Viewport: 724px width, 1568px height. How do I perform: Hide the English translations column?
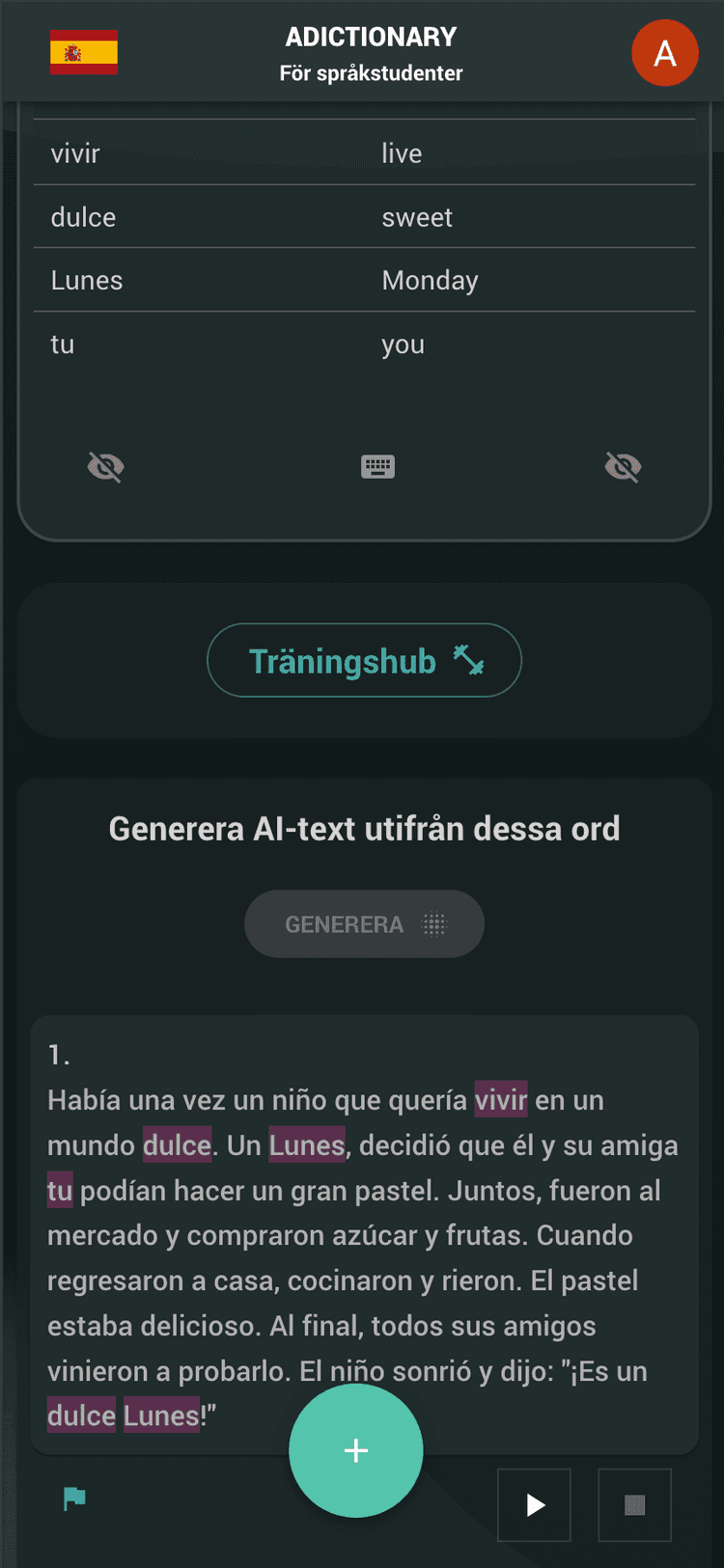623,468
